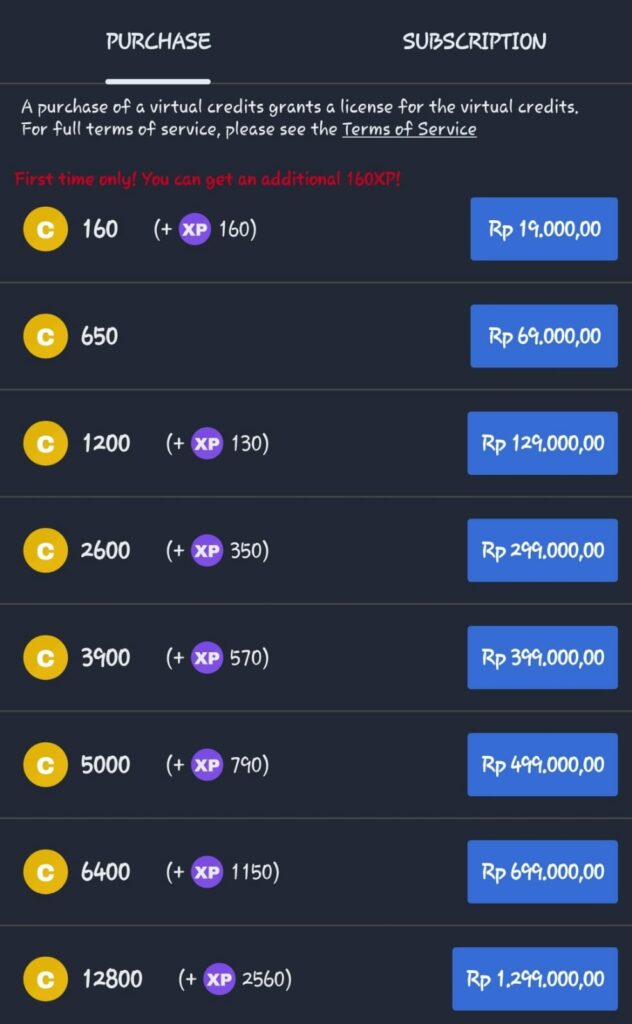Screen dimensions: 632x1024
Task: Buy 2600 credits for Rp 299.000,00
Action: [542, 550]
